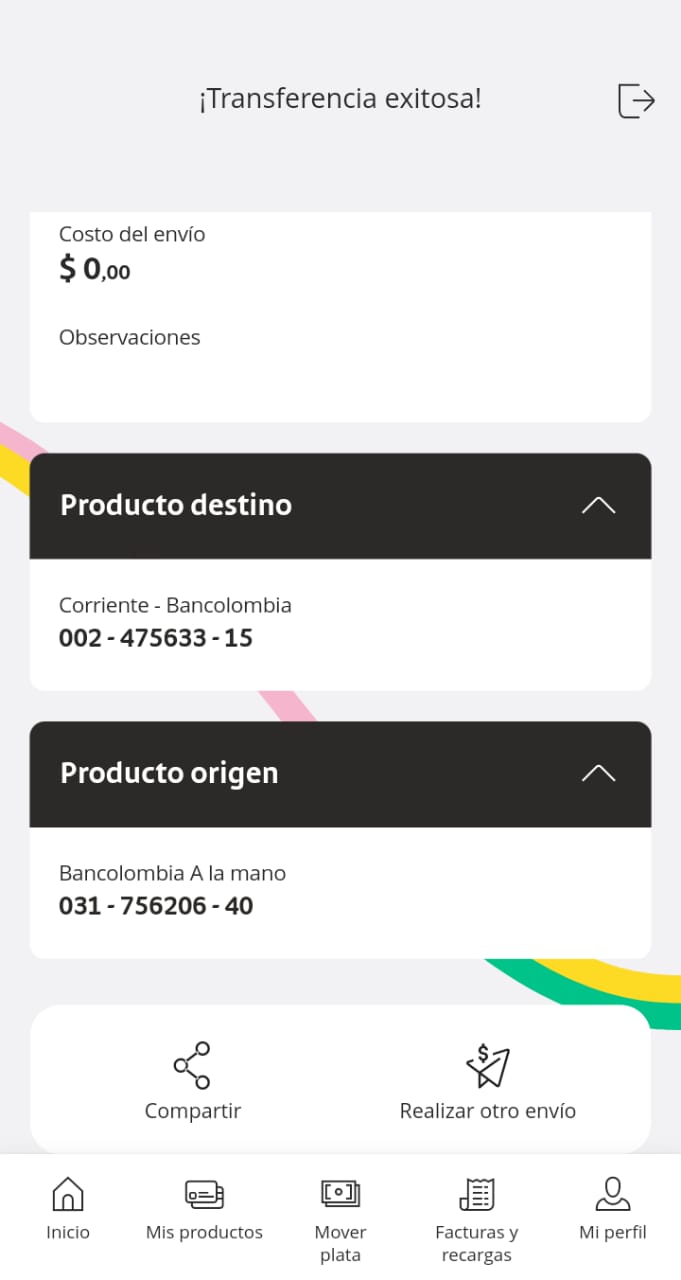The image size is (681, 1280).
Task: Collapse the Producto origen section
Action: (598, 773)
